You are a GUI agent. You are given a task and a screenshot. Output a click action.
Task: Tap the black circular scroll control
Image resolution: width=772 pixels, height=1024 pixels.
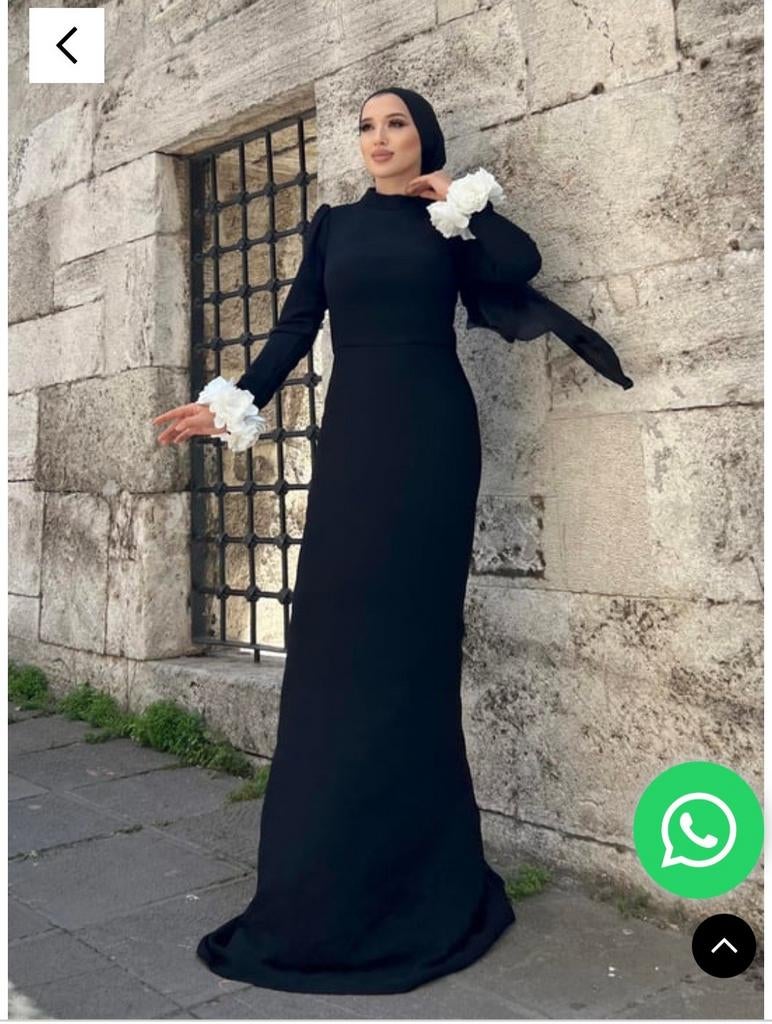point(724,945)
